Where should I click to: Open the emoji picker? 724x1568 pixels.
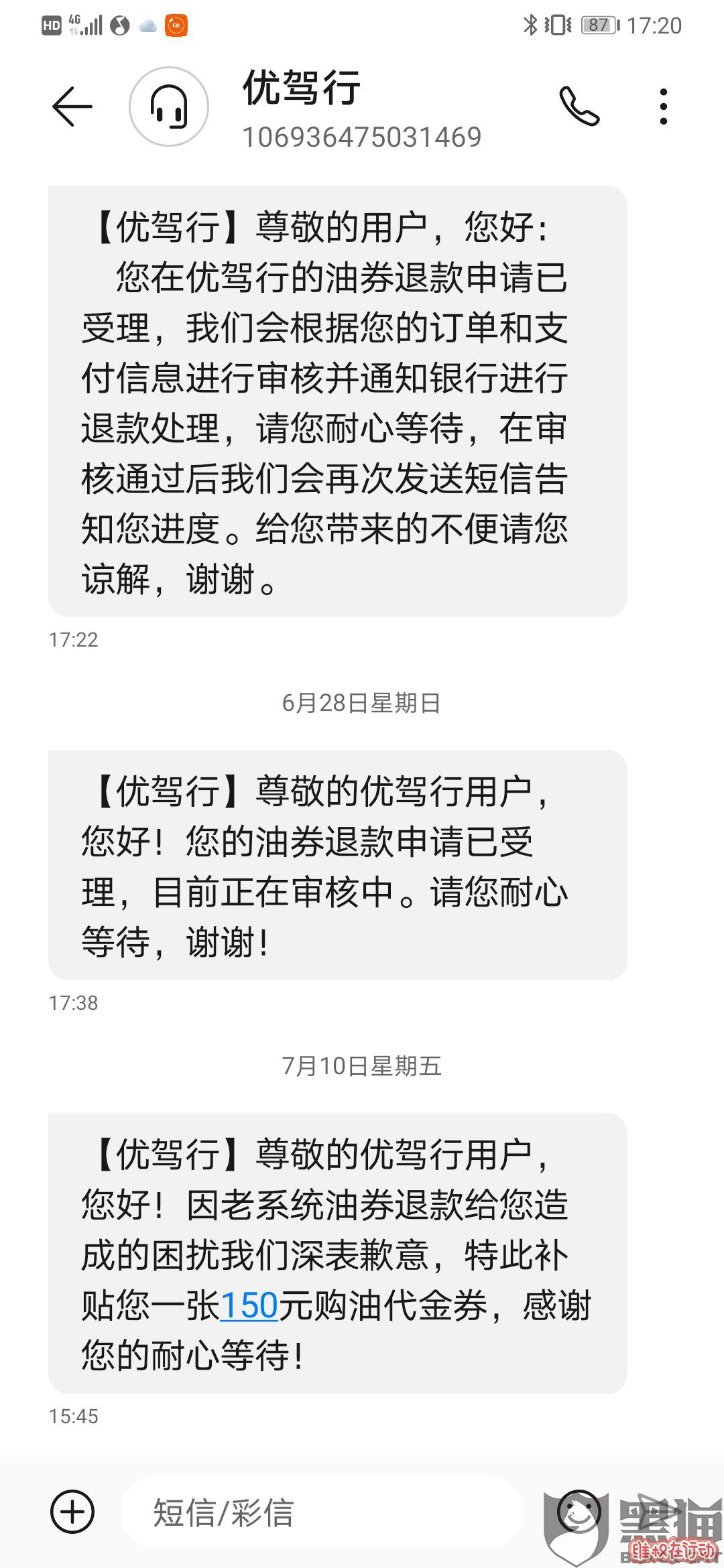tap(578, 1511)
